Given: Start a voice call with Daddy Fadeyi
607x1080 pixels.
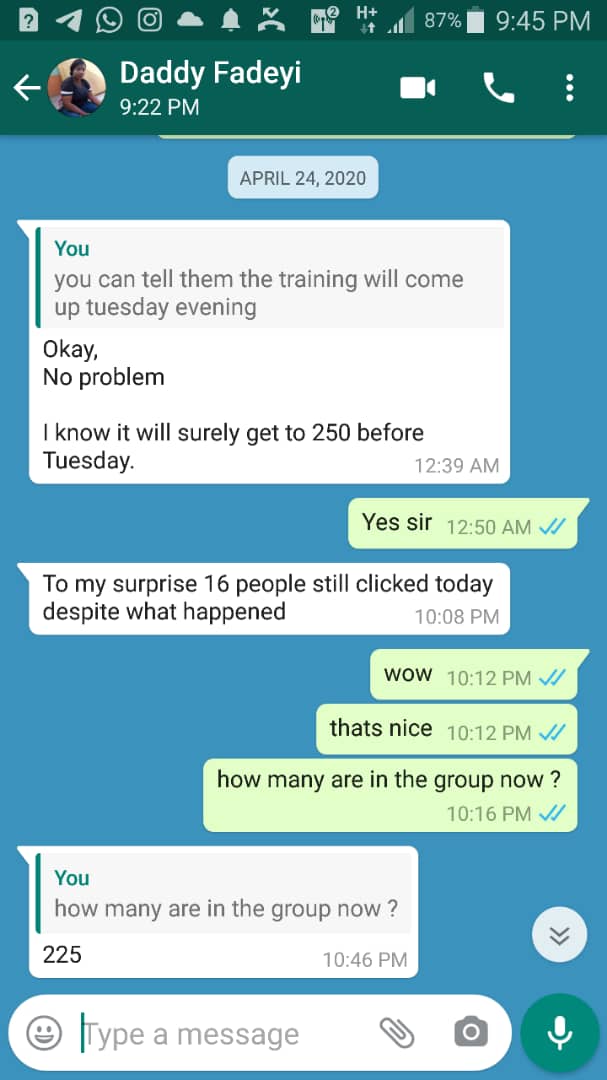Looking at the screenshot, I should (x=498, y=88).
